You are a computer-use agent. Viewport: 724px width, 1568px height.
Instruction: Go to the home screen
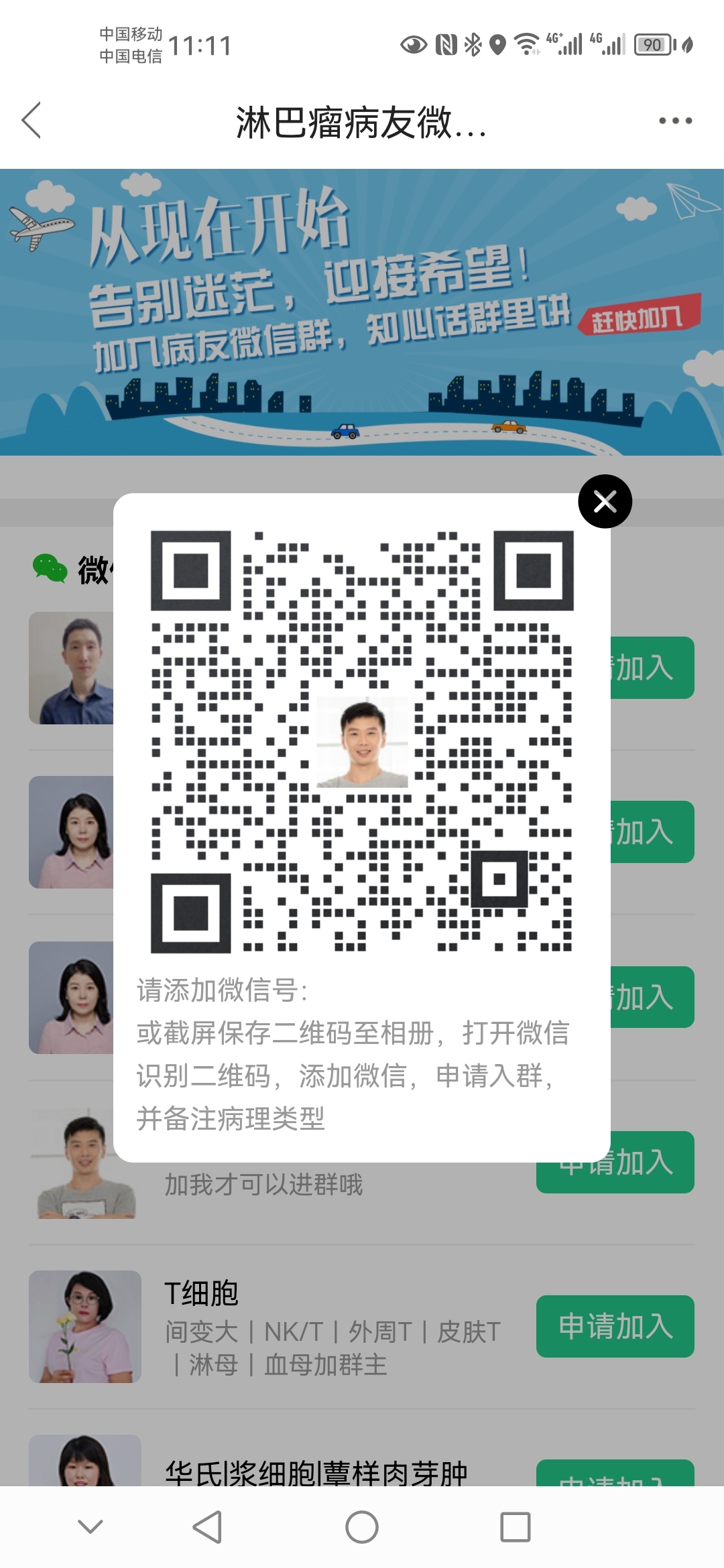pos(362,1527)
